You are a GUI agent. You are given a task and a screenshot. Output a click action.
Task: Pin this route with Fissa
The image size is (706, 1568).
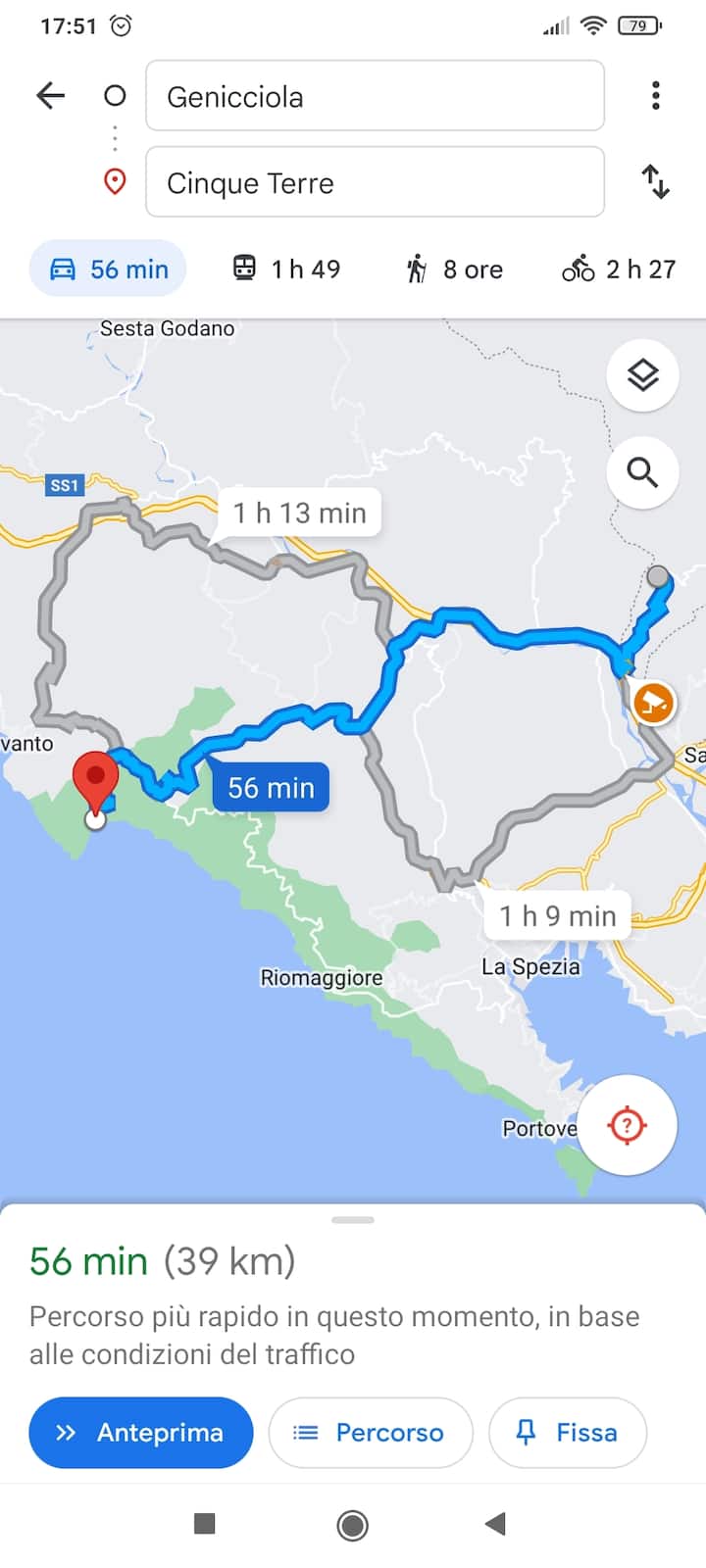[x=568, y=1433]
